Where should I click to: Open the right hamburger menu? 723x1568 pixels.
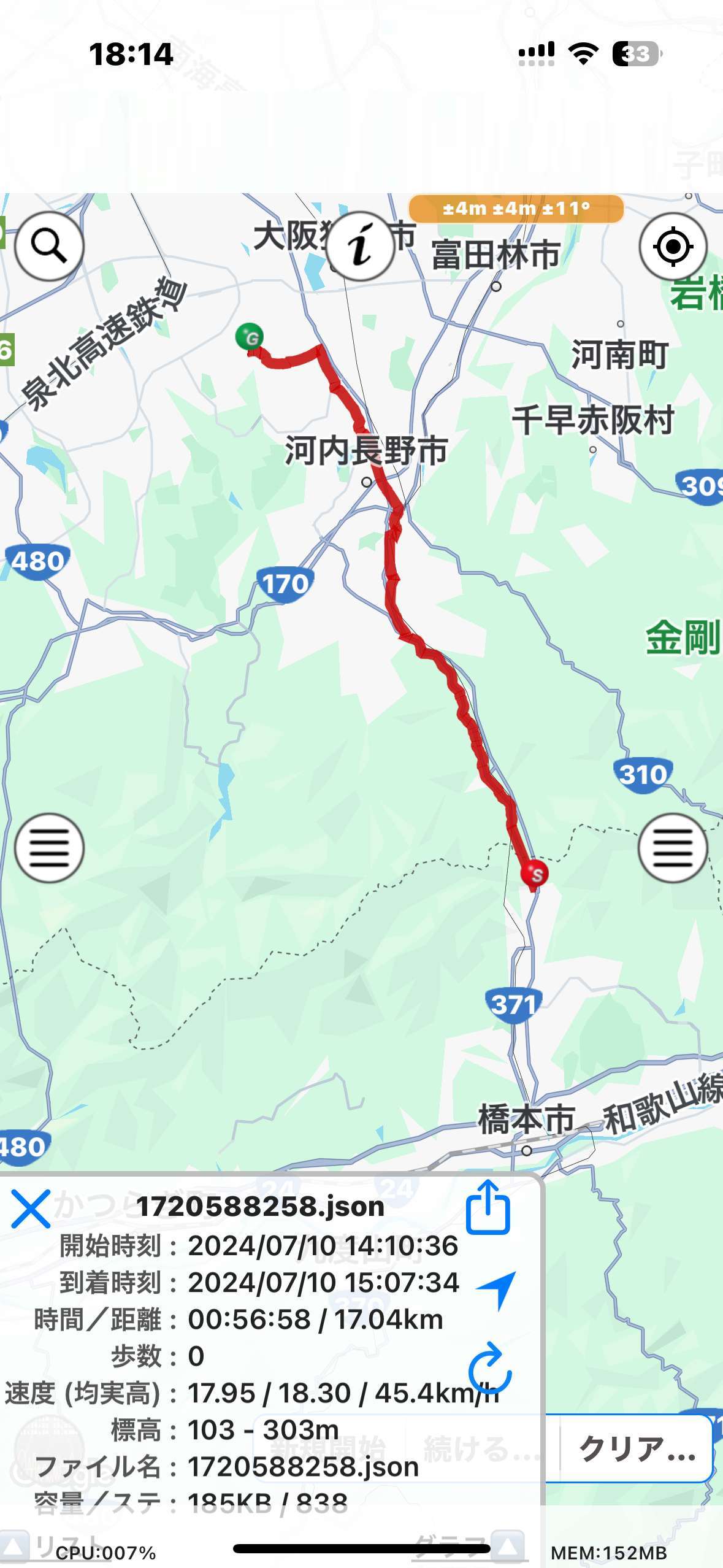[673, 848]
